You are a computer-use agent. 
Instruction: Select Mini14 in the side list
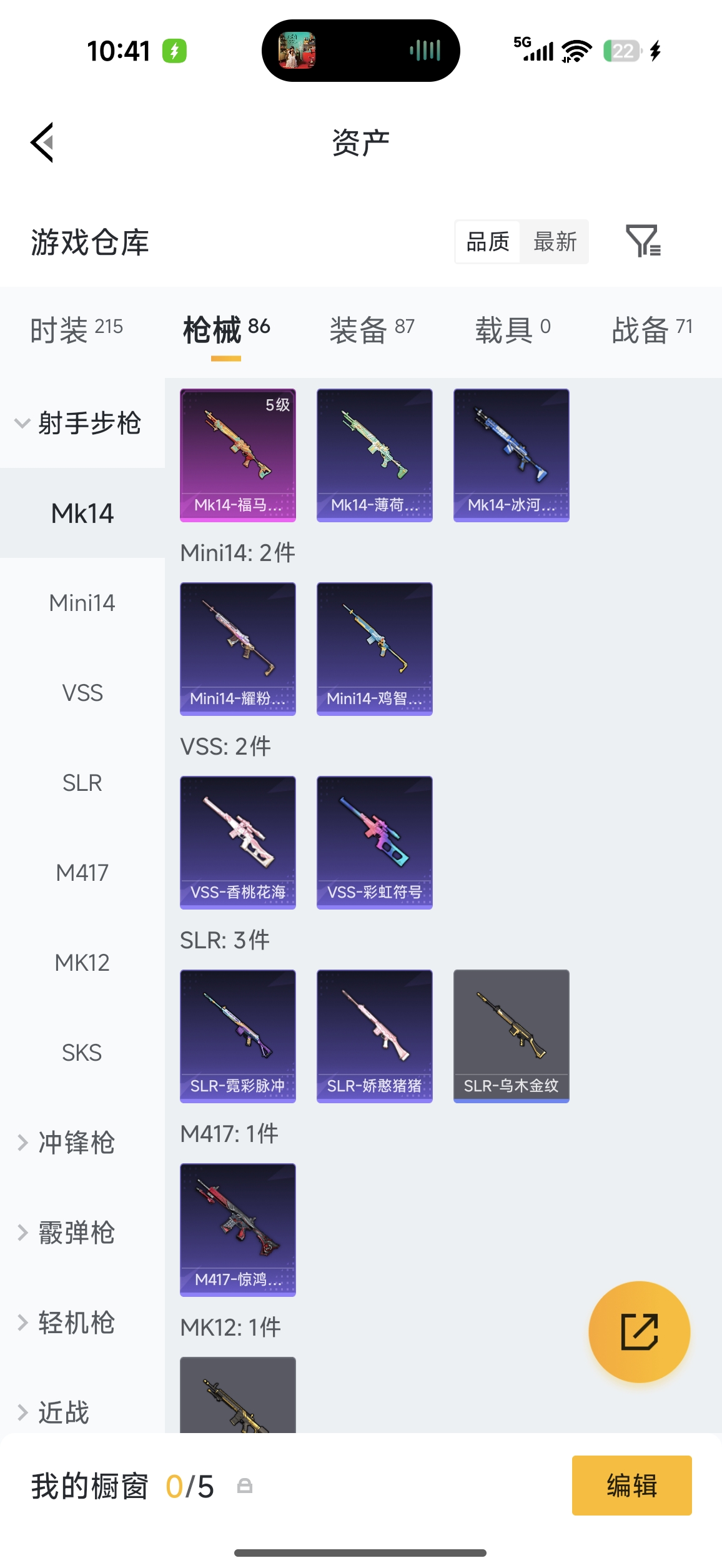[82, 603]
